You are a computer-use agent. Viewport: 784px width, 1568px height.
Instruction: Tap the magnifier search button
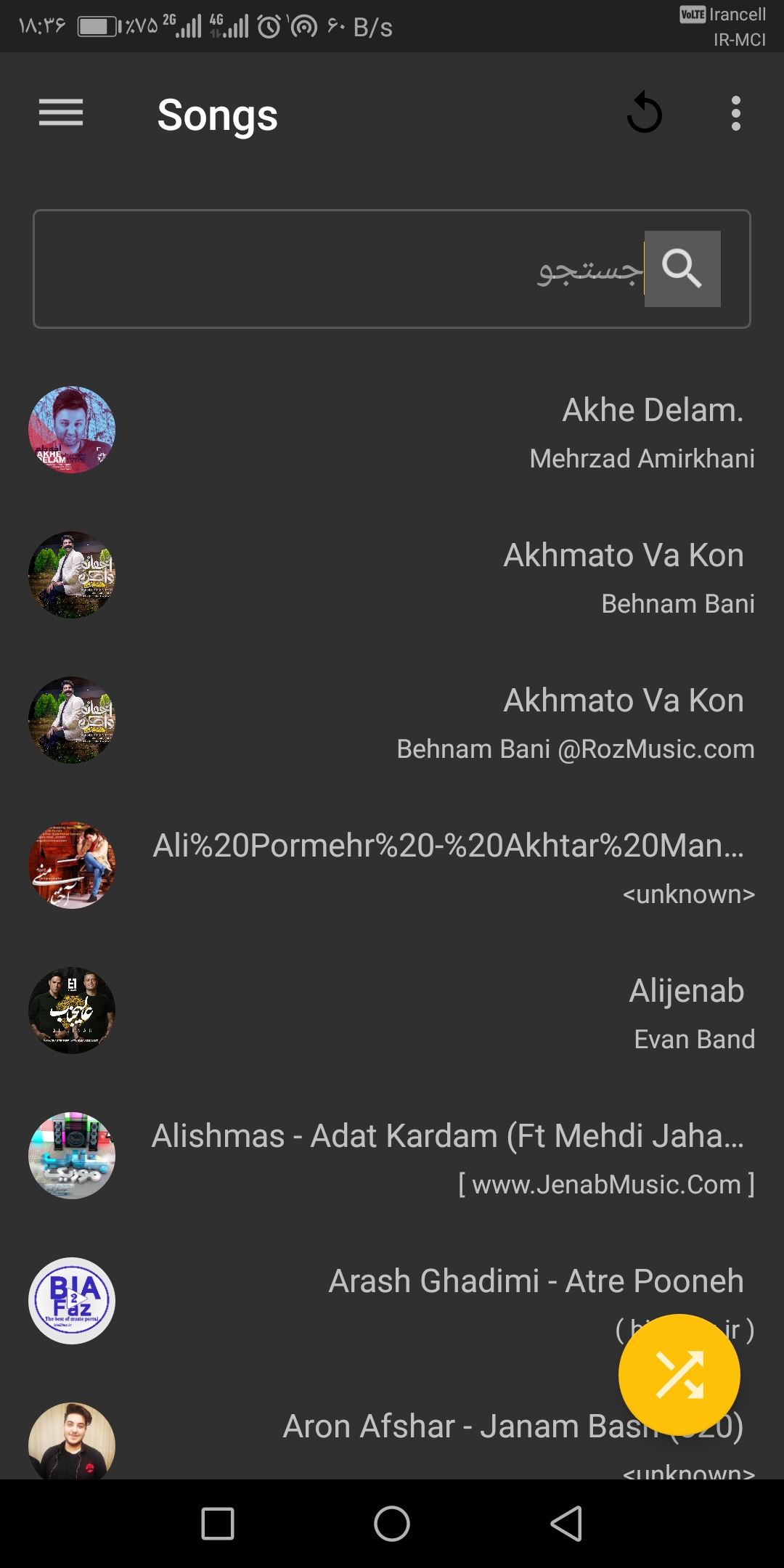(x=682, y=269)
